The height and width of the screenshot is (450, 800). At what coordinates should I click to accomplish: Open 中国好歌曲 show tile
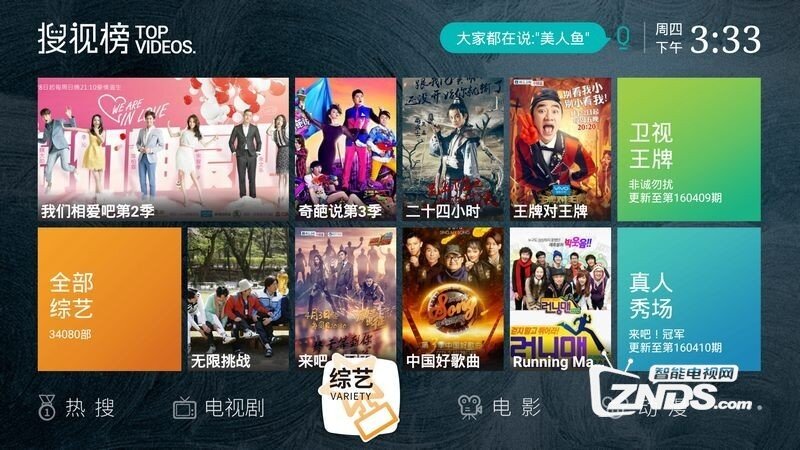point(452,299)
